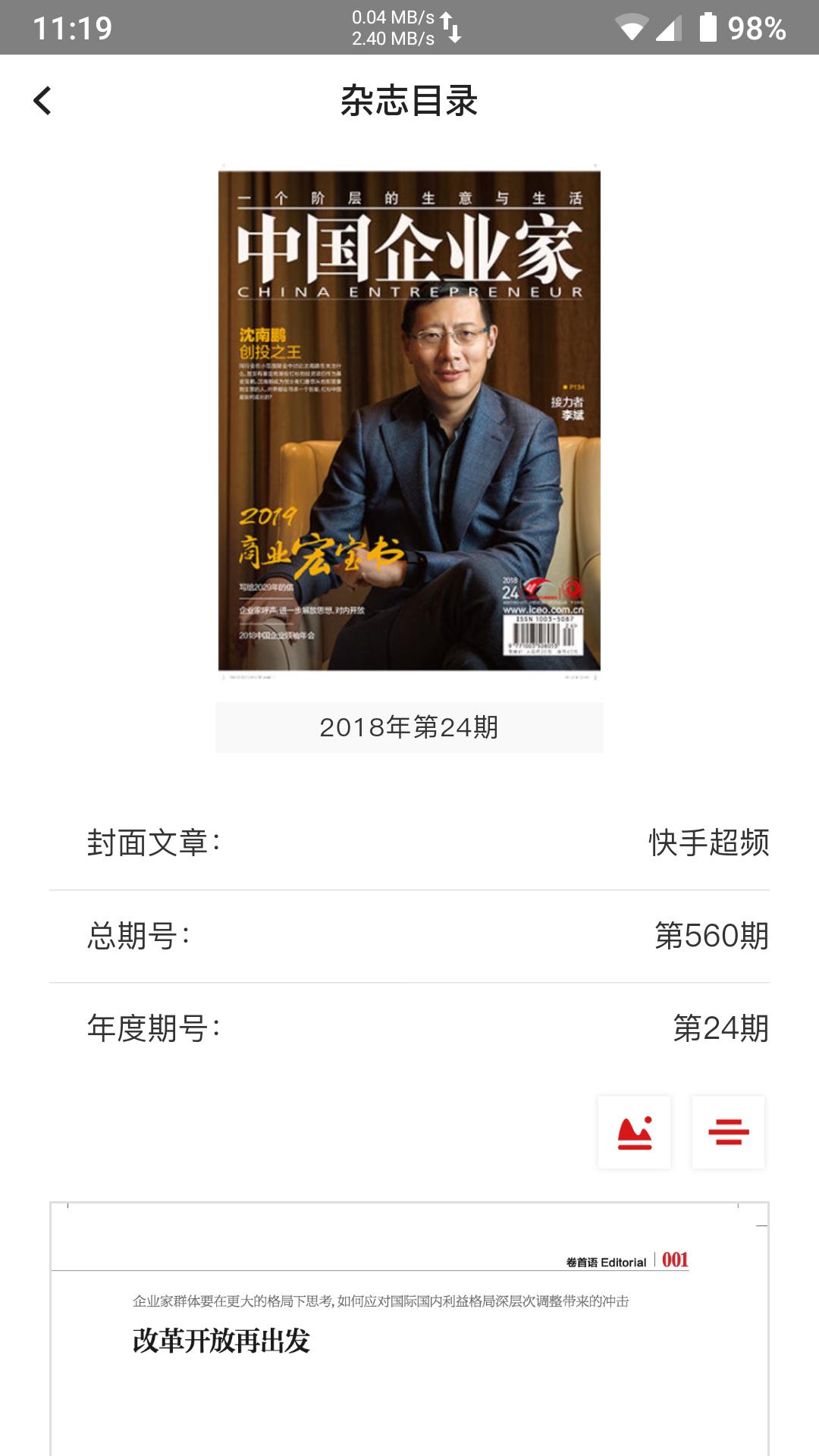Expand the 封面文章 row for details

pyautogui.click(x=409, y=842)
